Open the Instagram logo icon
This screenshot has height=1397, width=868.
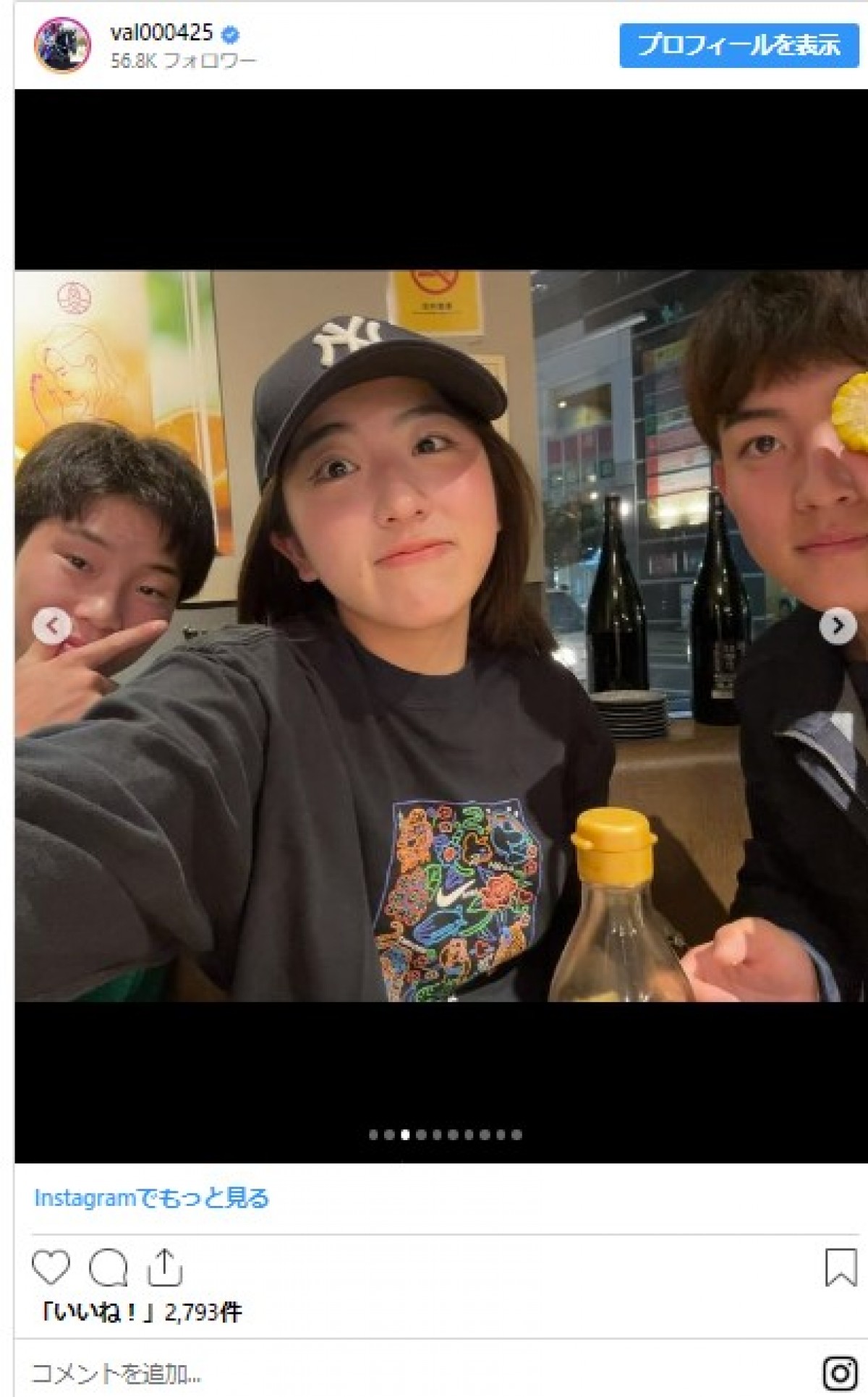coord(841,1372)
